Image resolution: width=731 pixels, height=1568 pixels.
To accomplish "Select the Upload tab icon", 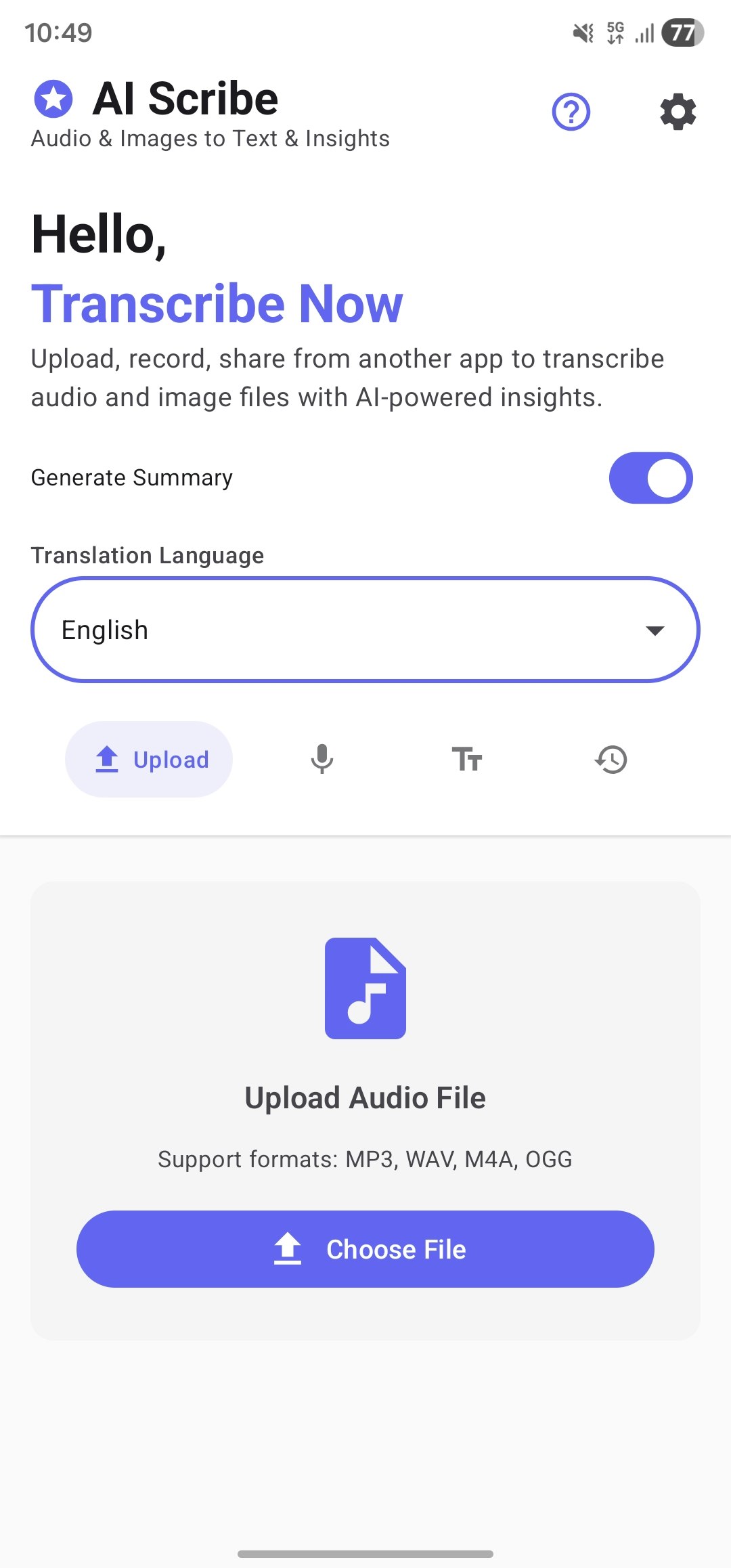I will pyautogui.click(x=148, y=759).
